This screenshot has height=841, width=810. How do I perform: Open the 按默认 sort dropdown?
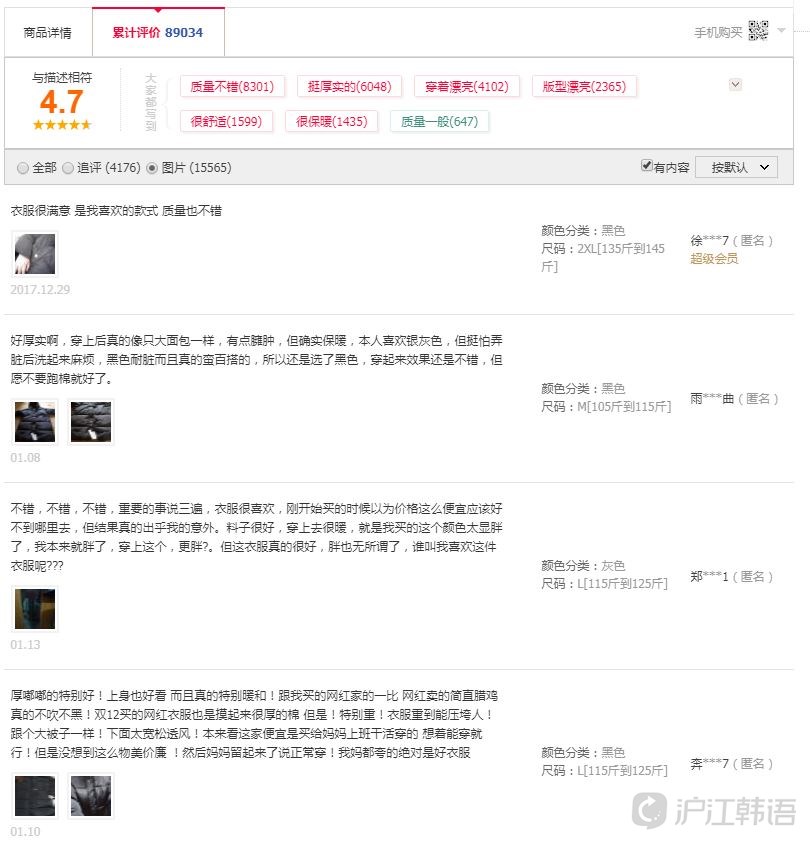(x=736, y=167)
